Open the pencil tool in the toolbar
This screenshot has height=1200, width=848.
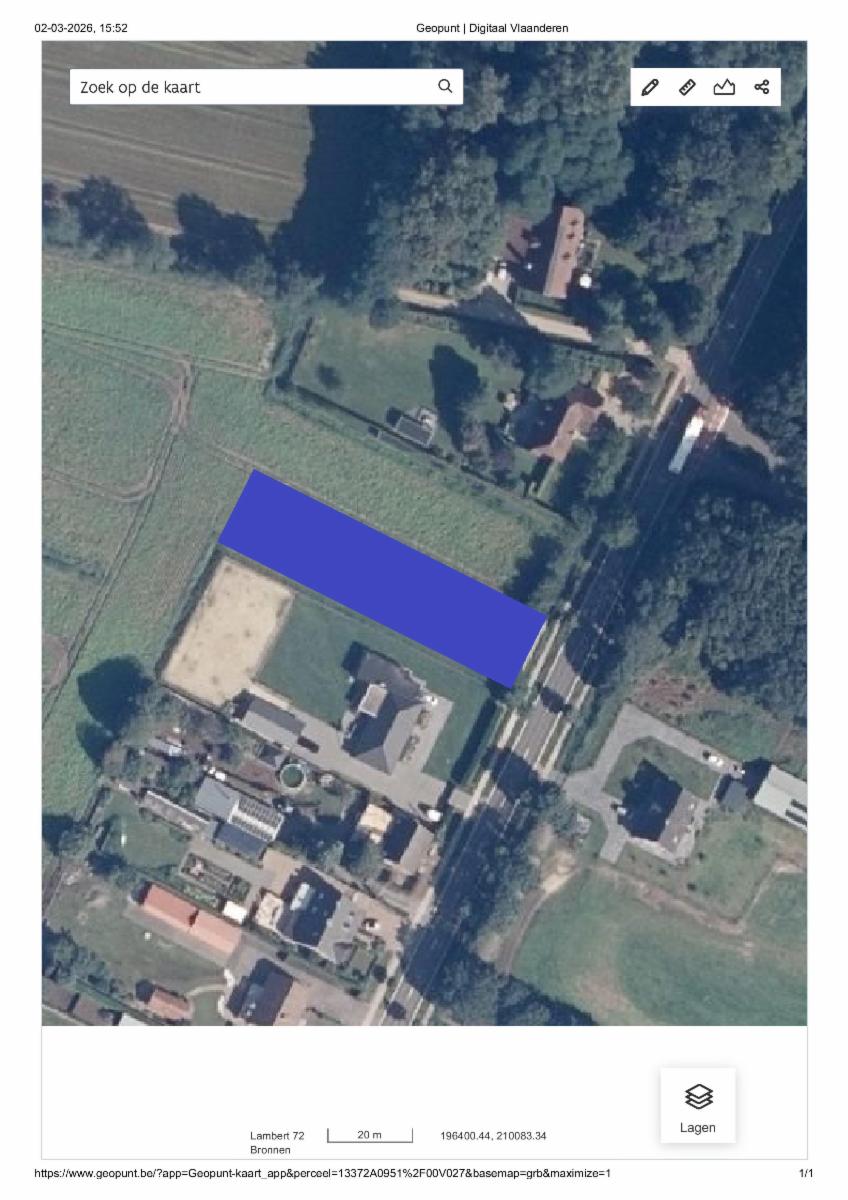tap(651, 87)
